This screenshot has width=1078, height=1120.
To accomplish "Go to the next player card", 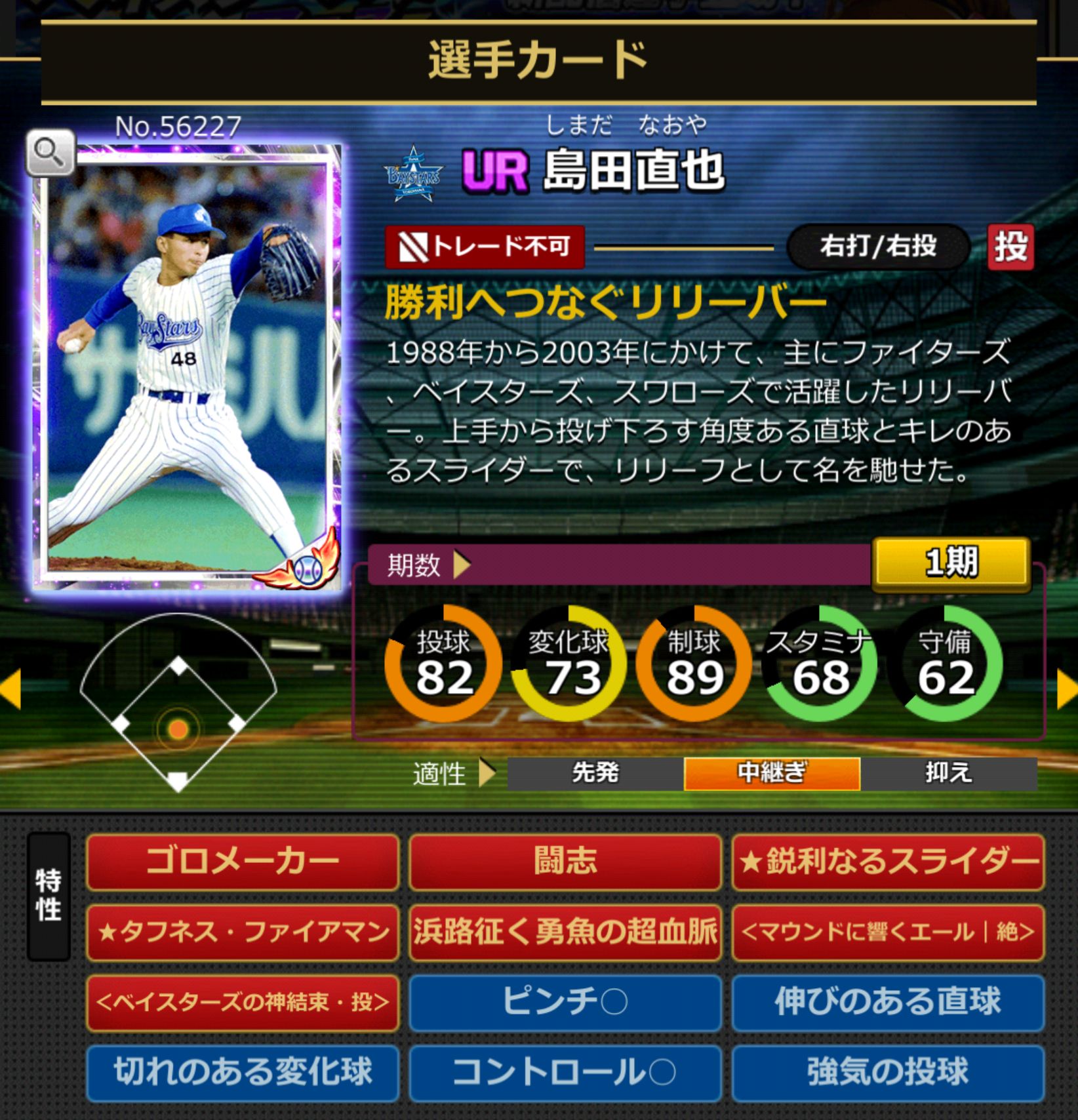I will [x=1067, y=689].
